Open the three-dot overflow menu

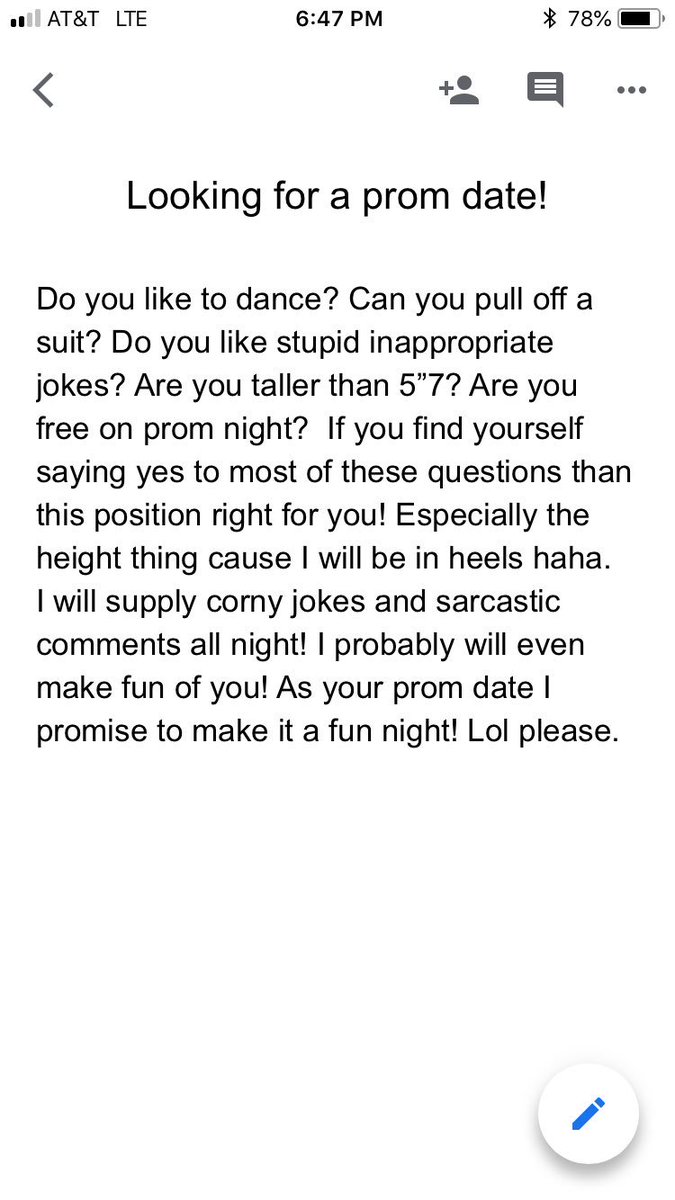[x=631, y=90]
